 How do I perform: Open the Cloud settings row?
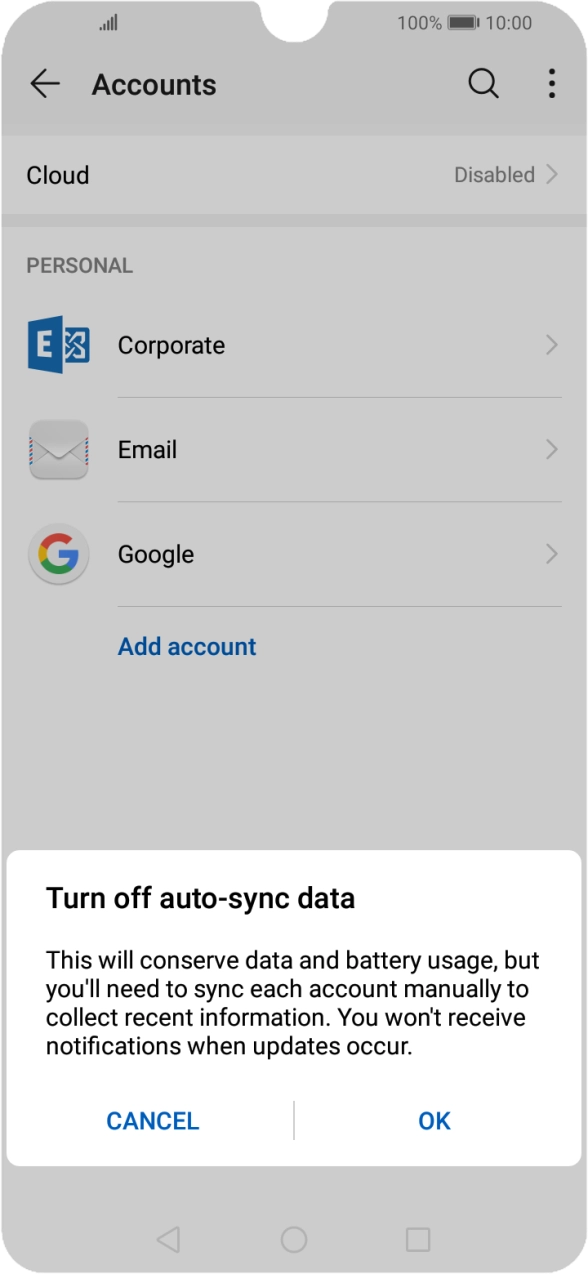point(294,175)
